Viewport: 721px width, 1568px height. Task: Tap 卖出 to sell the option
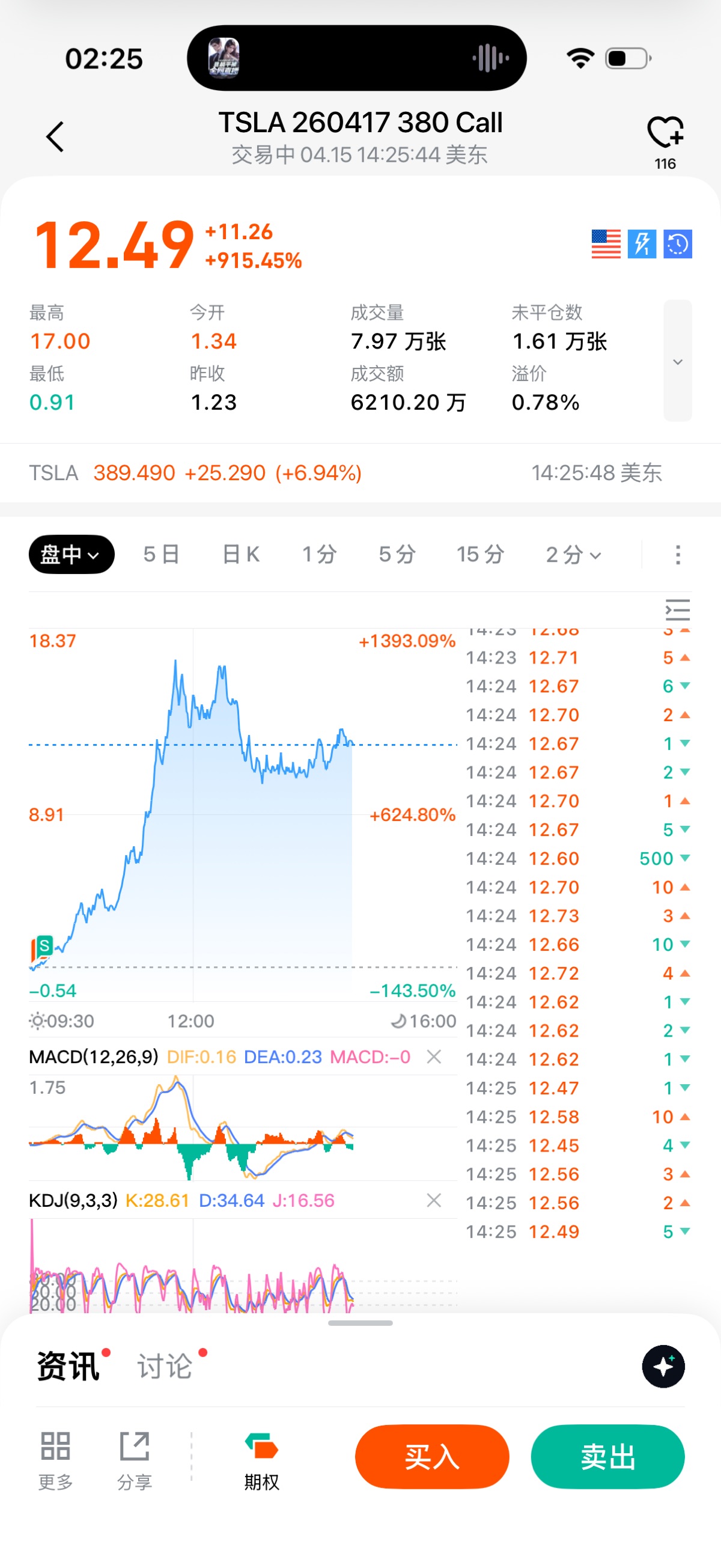coord(607,1457)
